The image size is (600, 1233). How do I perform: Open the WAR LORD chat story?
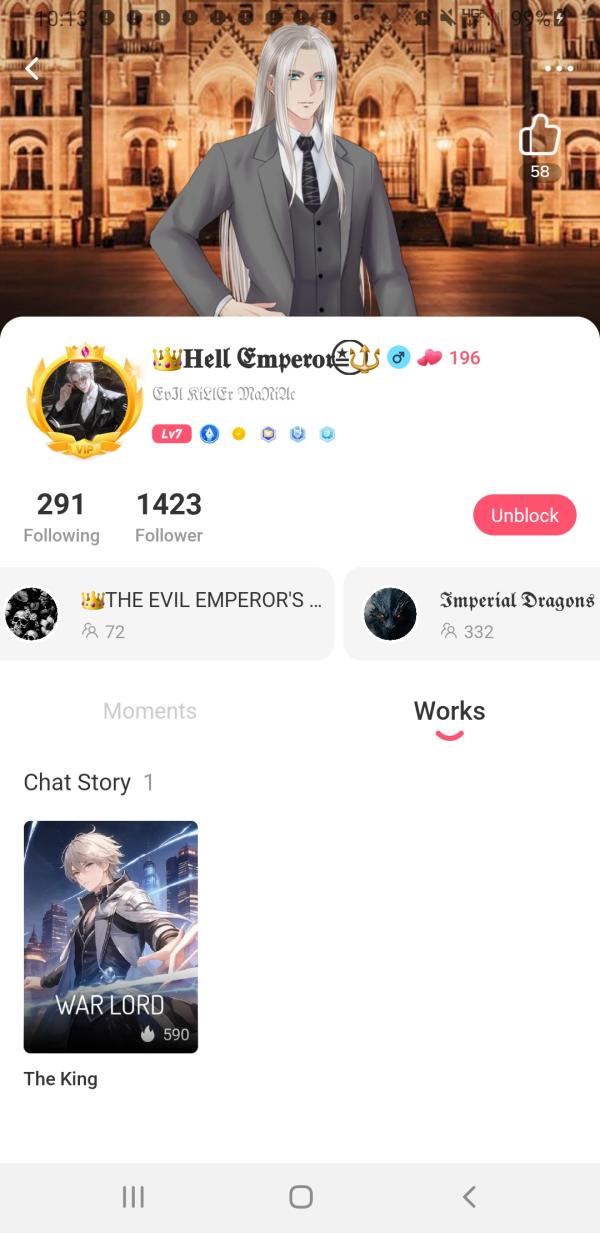[x=110, y=936]
